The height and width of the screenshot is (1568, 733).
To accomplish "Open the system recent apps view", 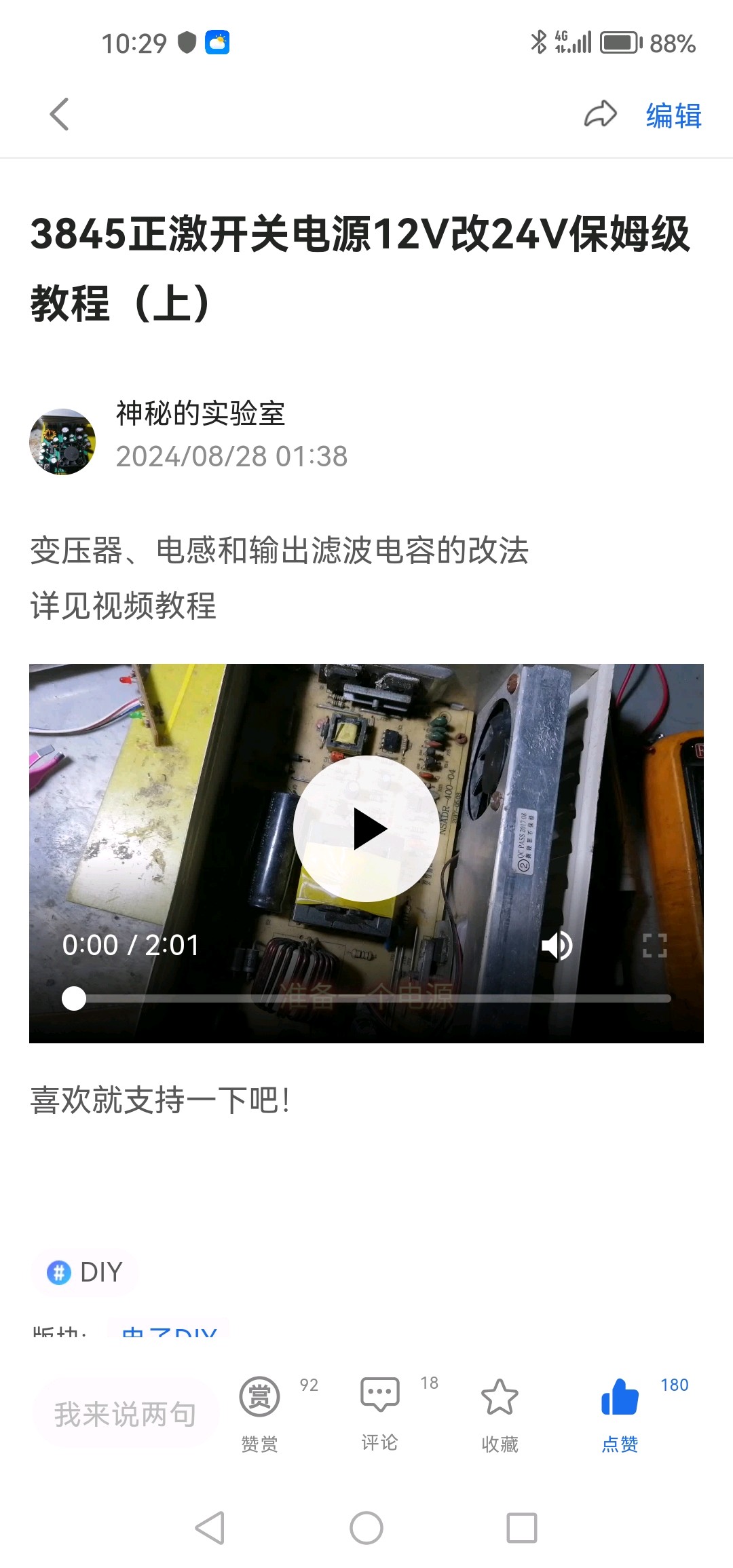I will coord(522,1529).
